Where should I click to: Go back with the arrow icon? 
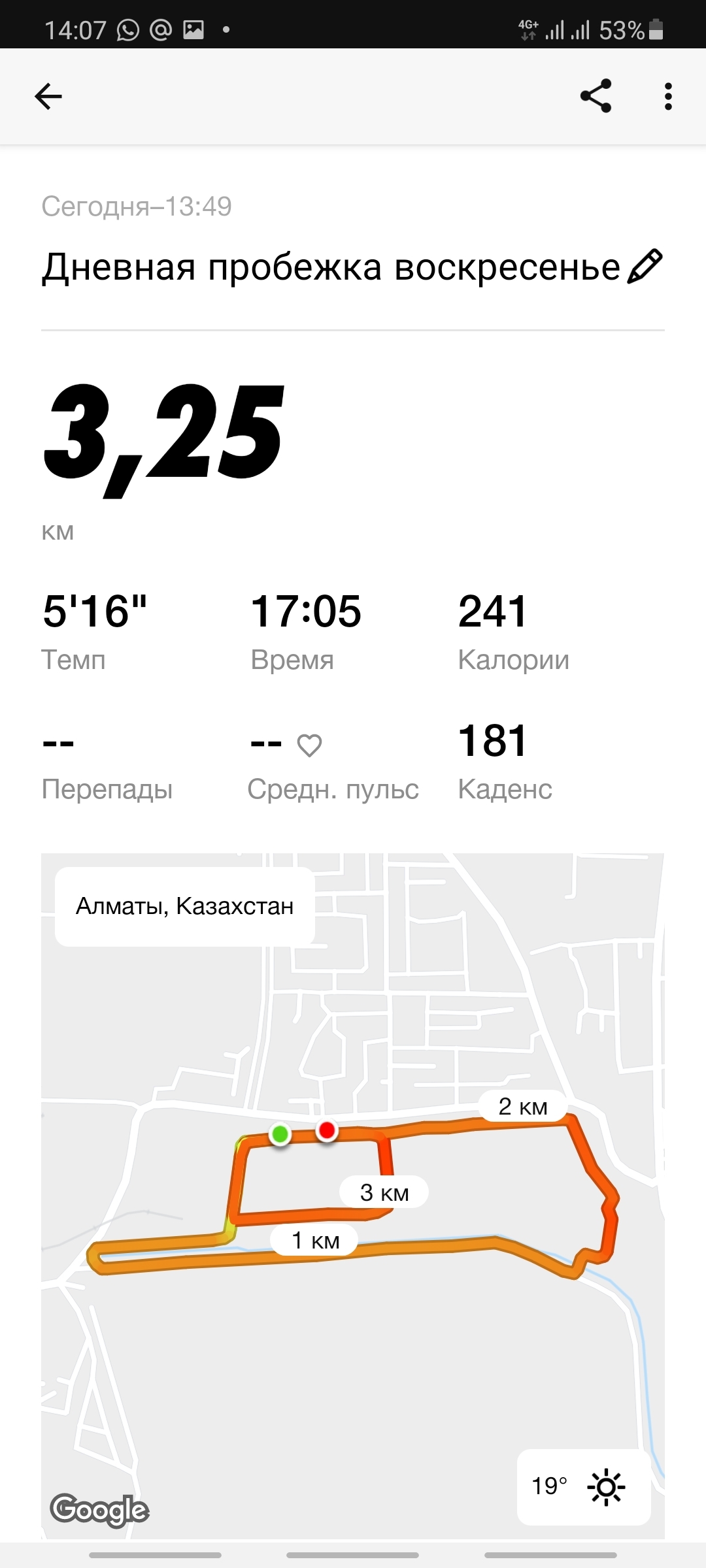(48, 97)
